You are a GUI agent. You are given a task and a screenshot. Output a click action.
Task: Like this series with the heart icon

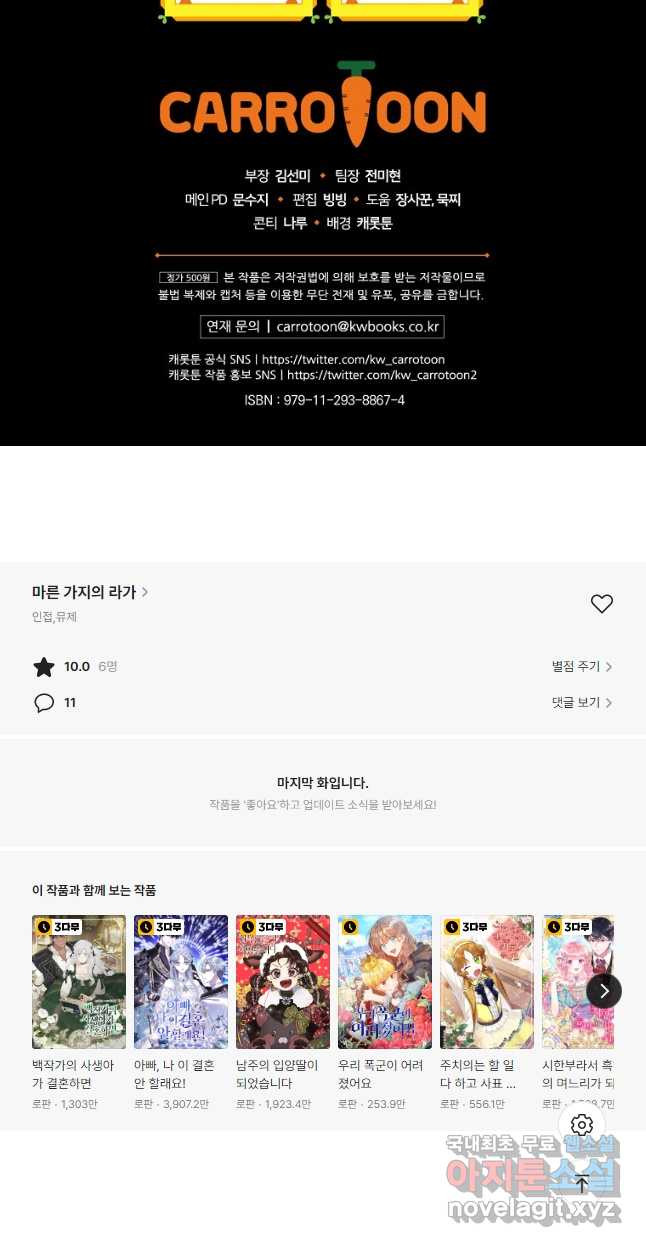(x=601, y=604)
